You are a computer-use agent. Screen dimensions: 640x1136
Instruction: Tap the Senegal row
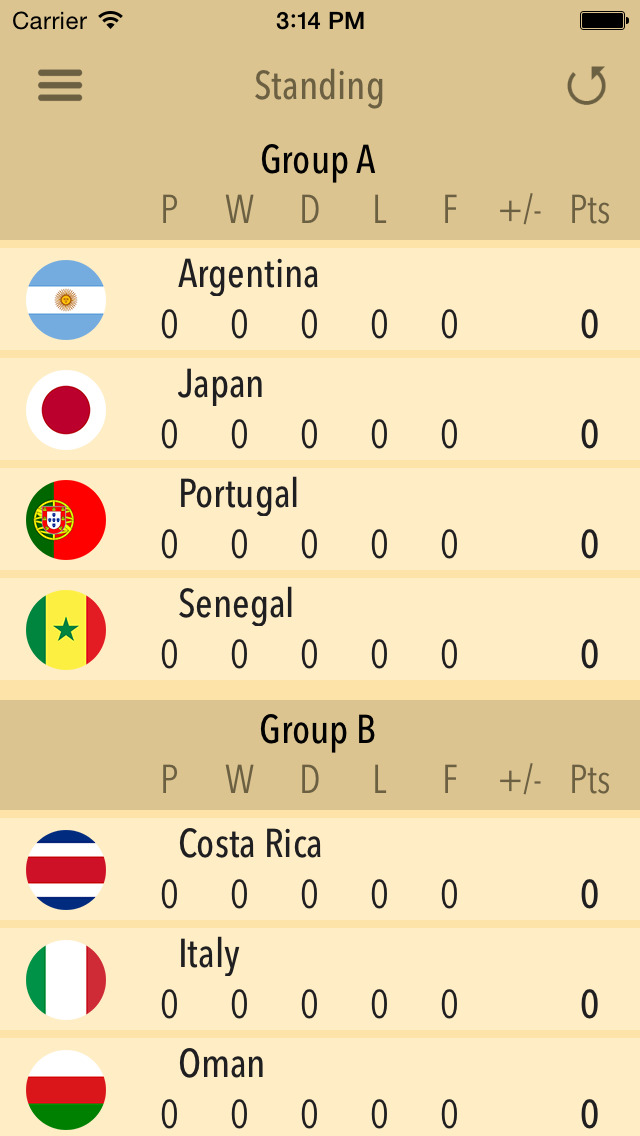pyautogui.click(x=320, y=630)
